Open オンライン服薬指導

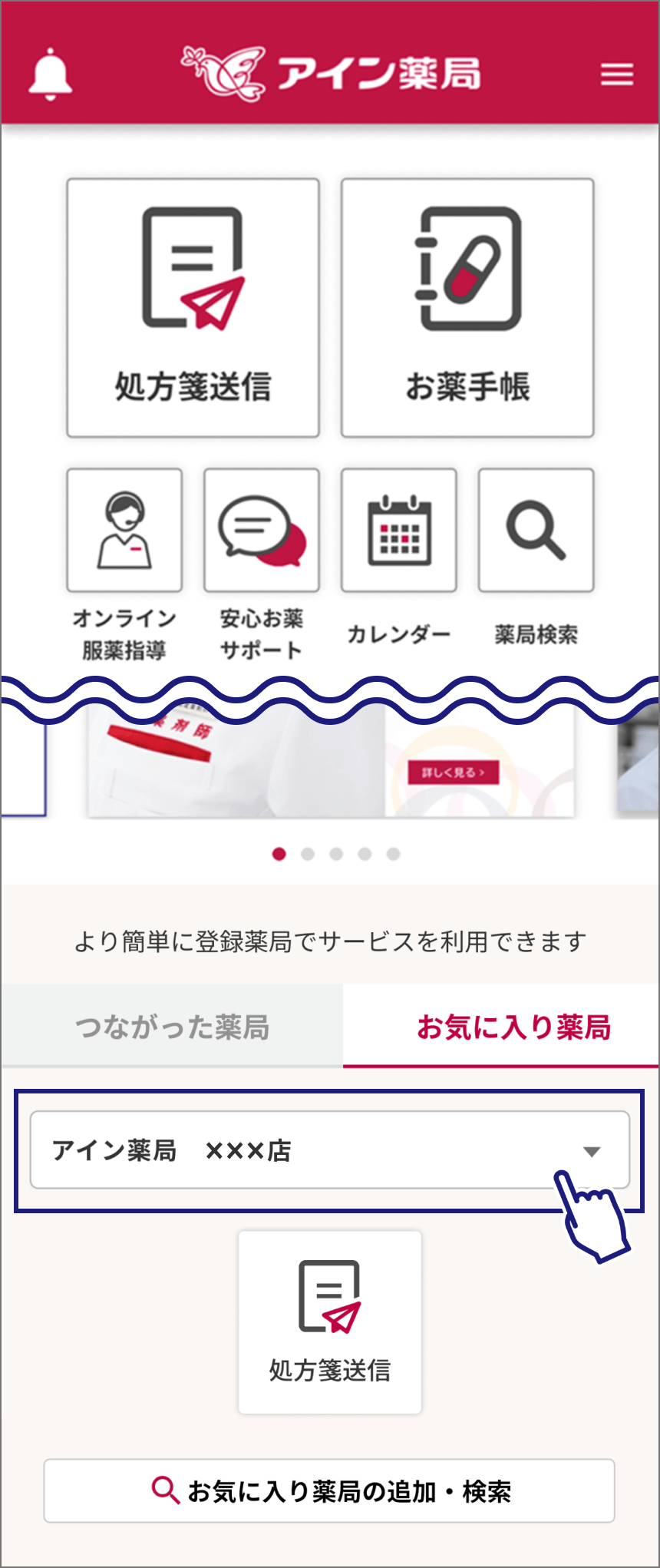click(124, 531)
